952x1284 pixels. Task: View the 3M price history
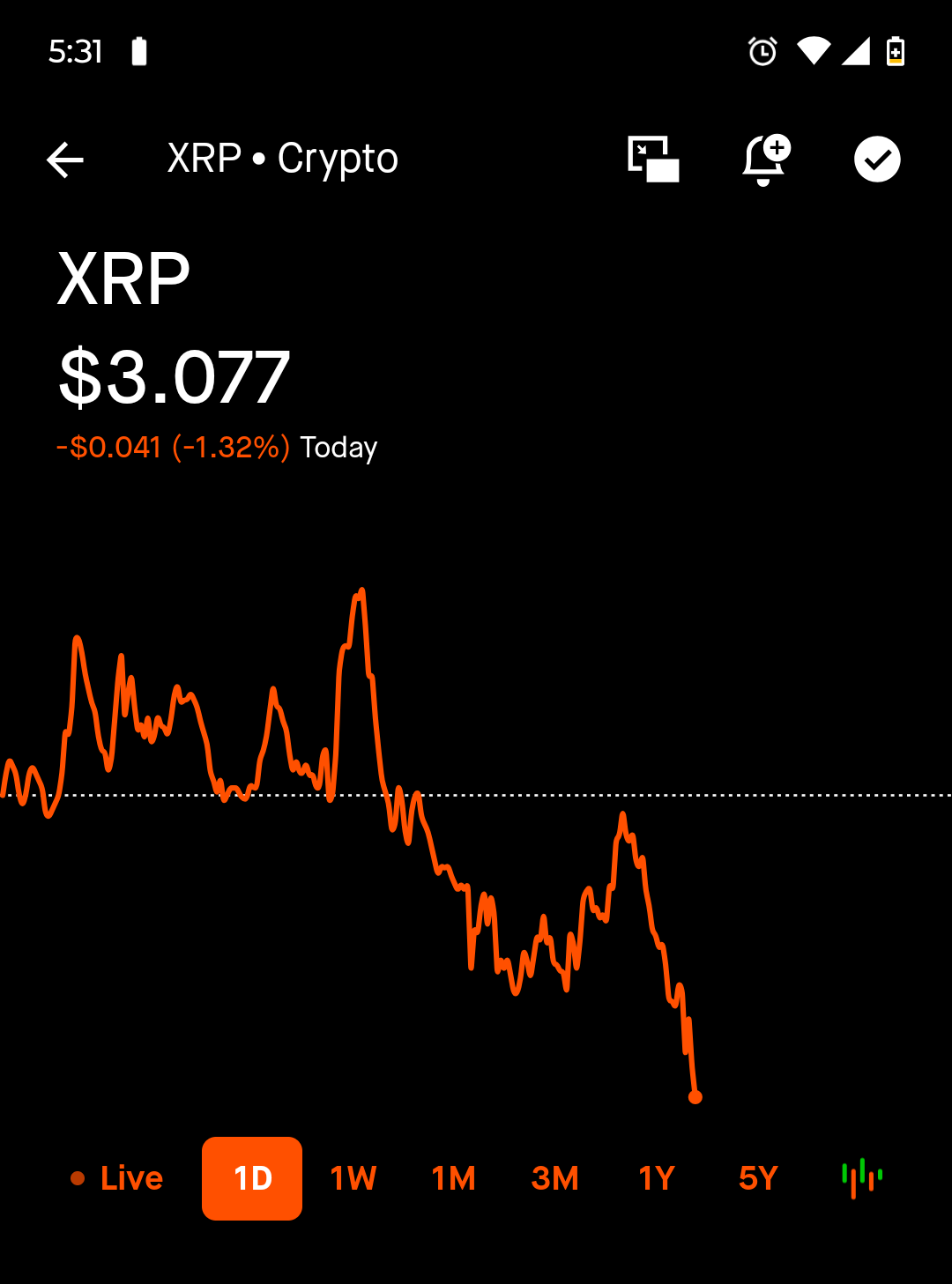(x=555, y=1178)
